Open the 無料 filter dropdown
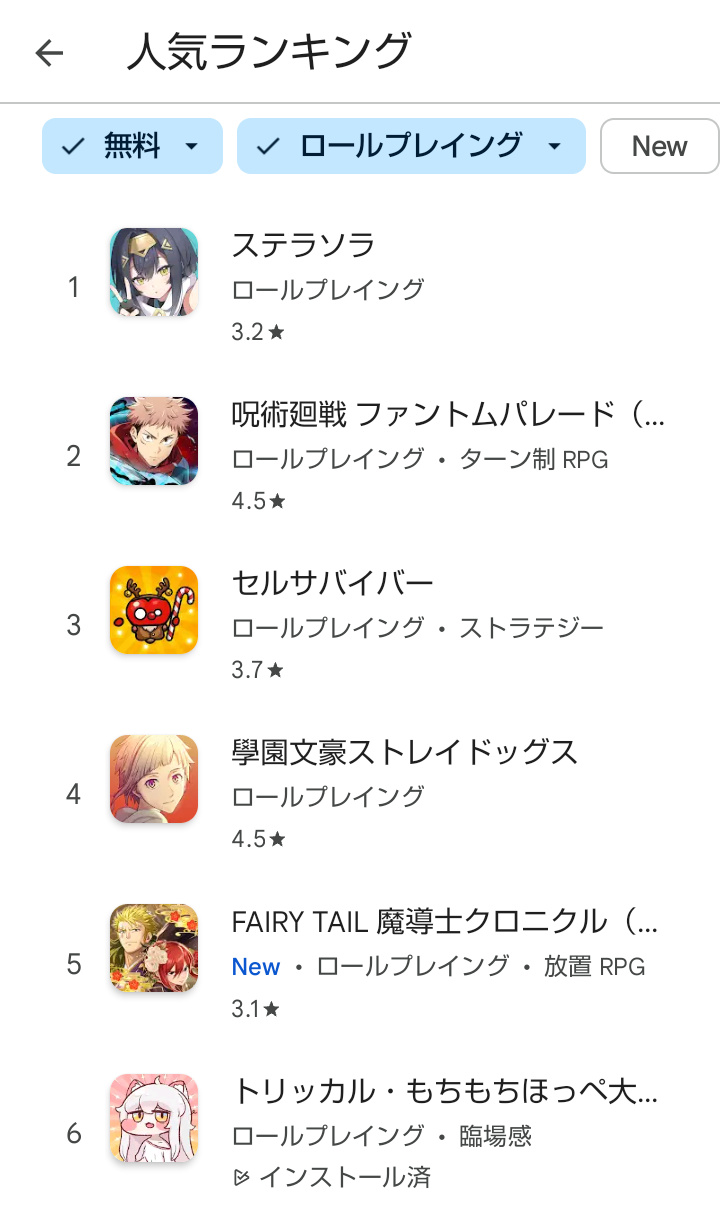Screen dimensions: 720x1222 coord(132,147)
